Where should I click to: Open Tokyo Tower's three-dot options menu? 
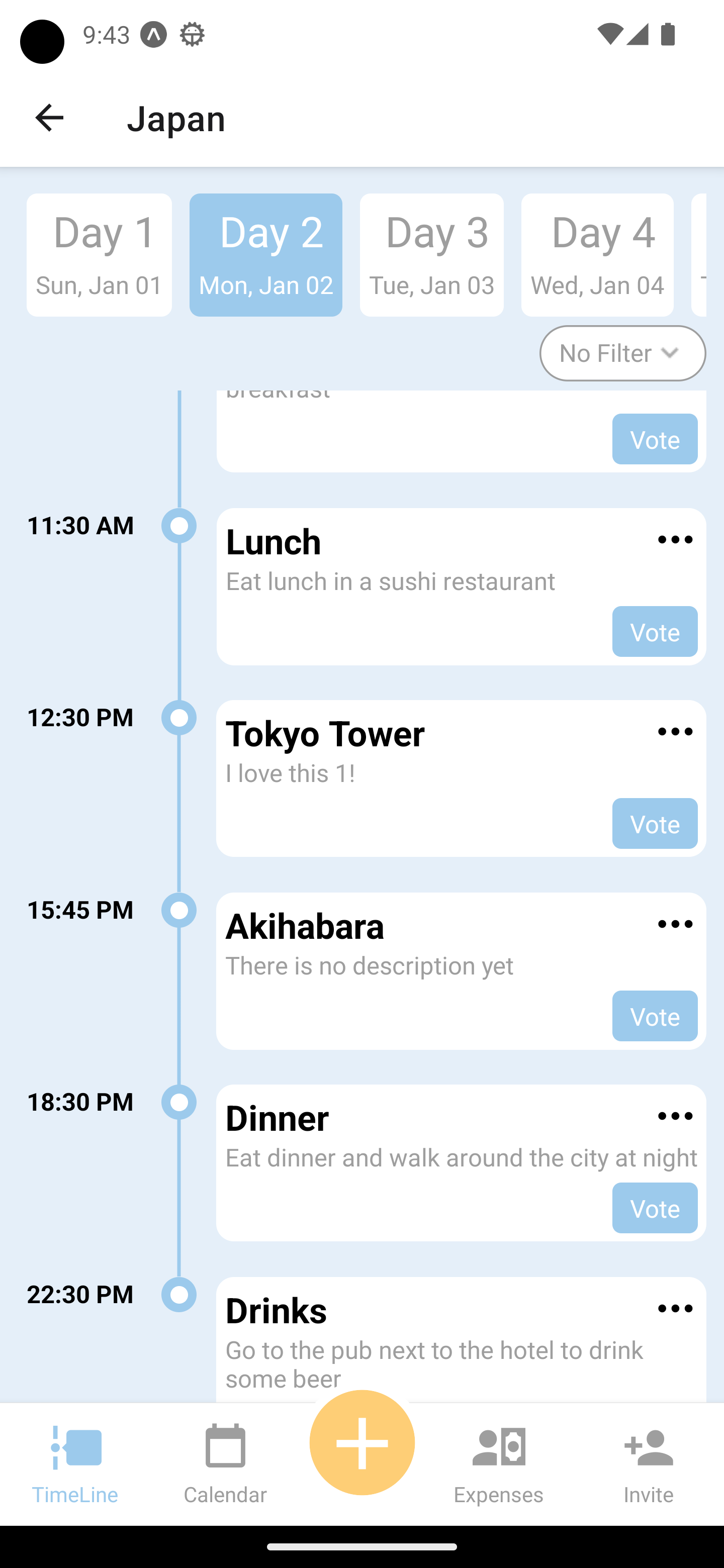(675, 732)
